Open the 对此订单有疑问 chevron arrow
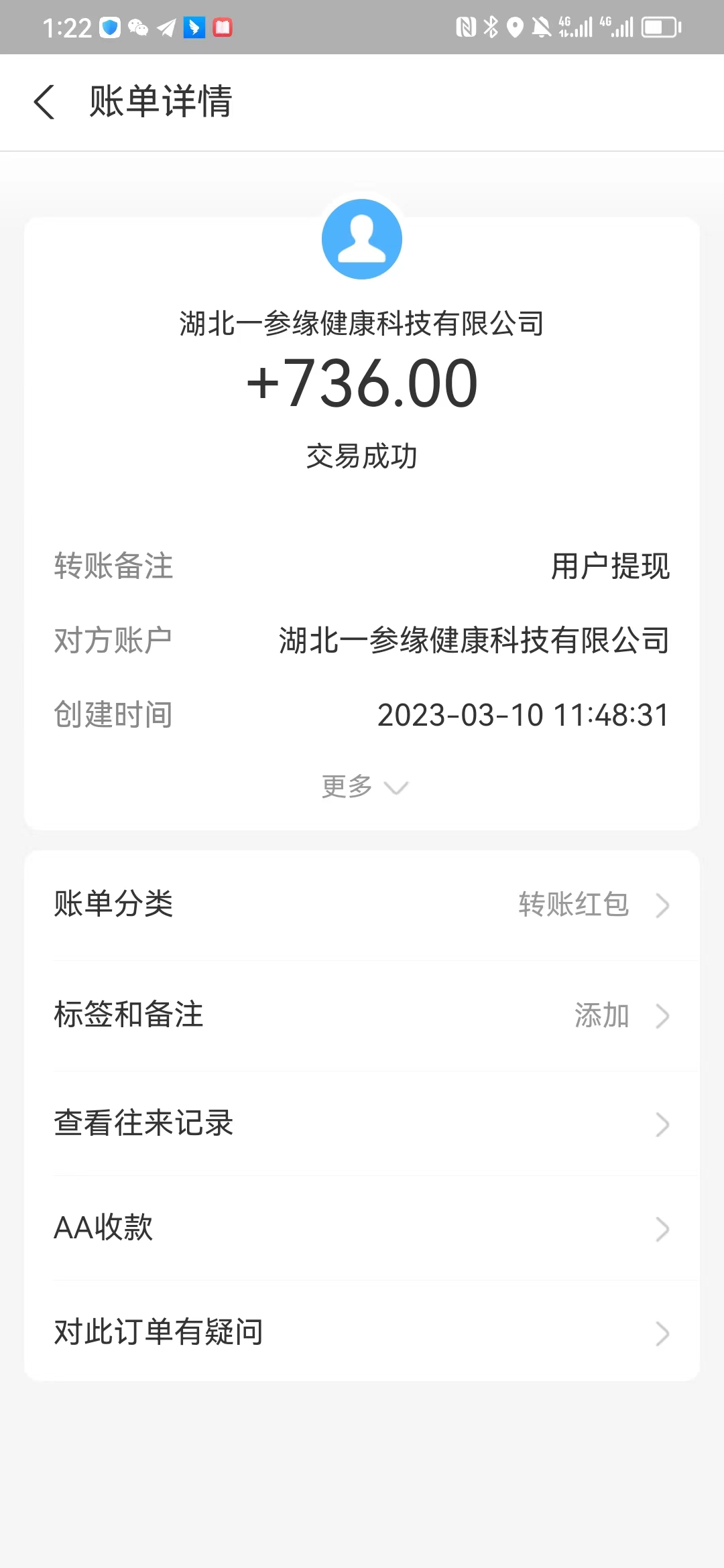724x1568 pixels. [x=663, y=1333]
